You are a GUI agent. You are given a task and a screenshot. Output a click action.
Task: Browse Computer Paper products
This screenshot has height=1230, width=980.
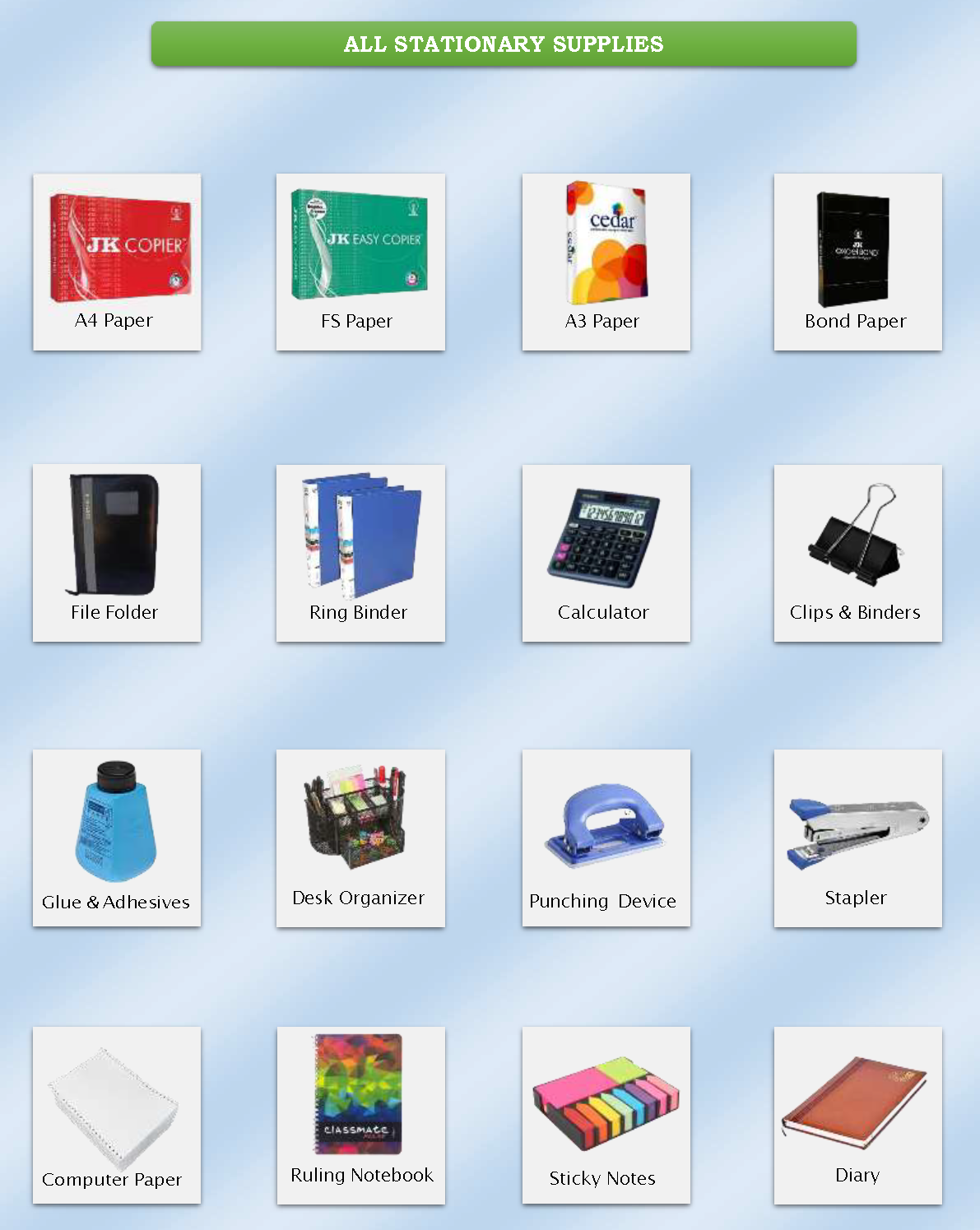coord(117,1115)
